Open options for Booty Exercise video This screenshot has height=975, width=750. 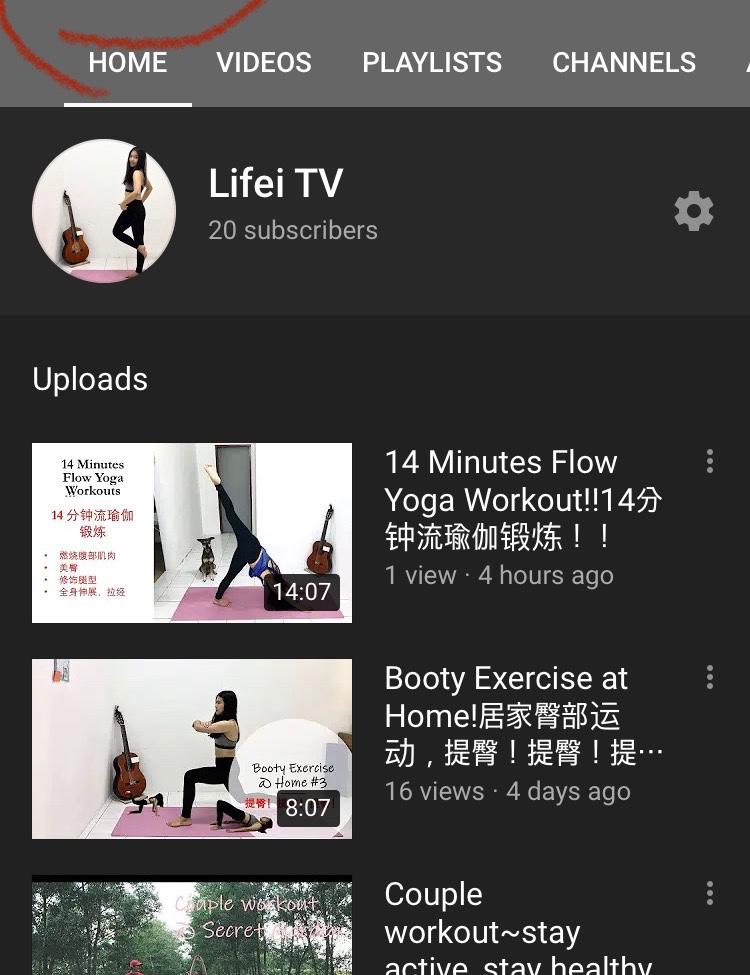710,677
